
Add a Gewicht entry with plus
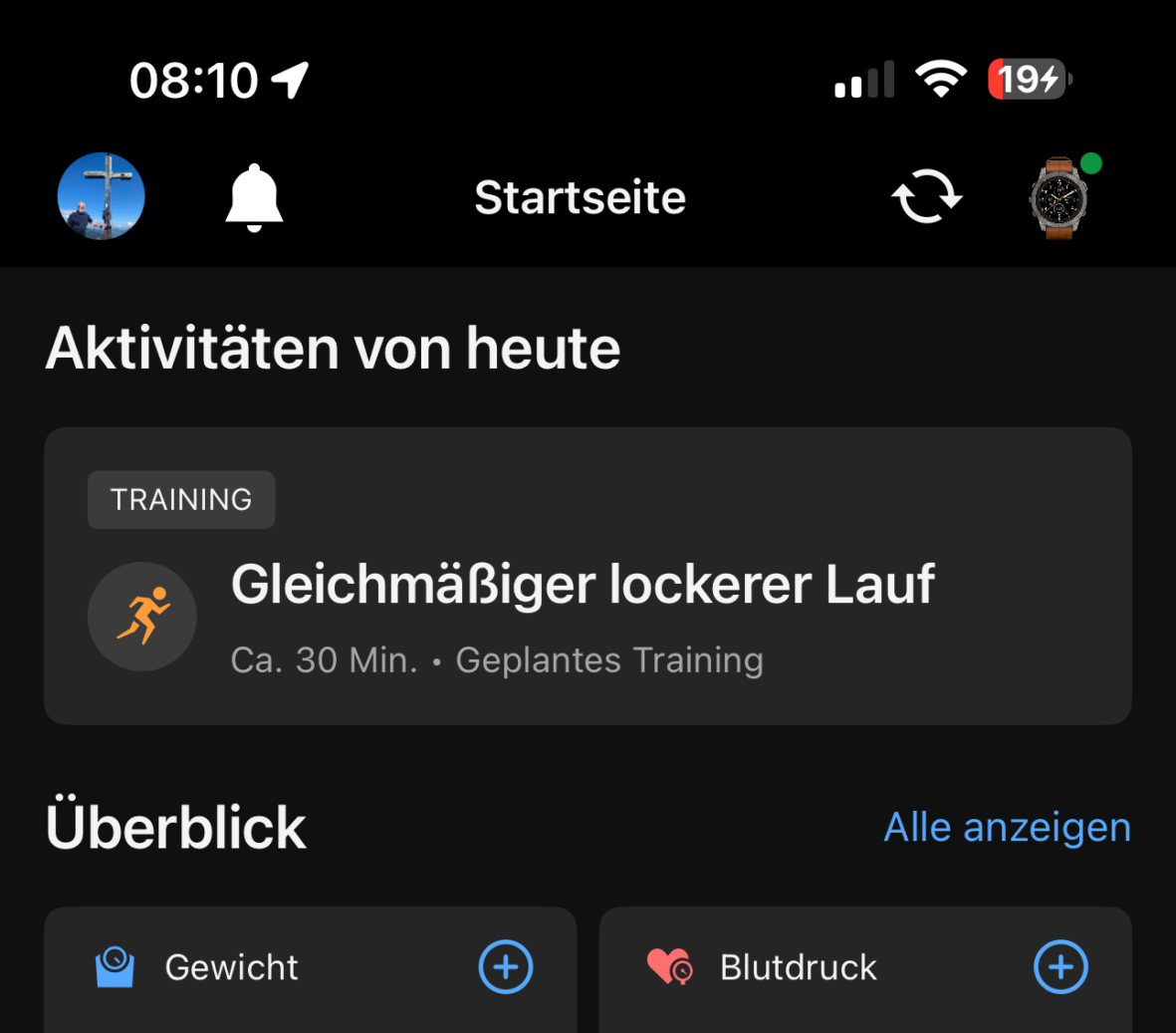[x=506, y=966]
